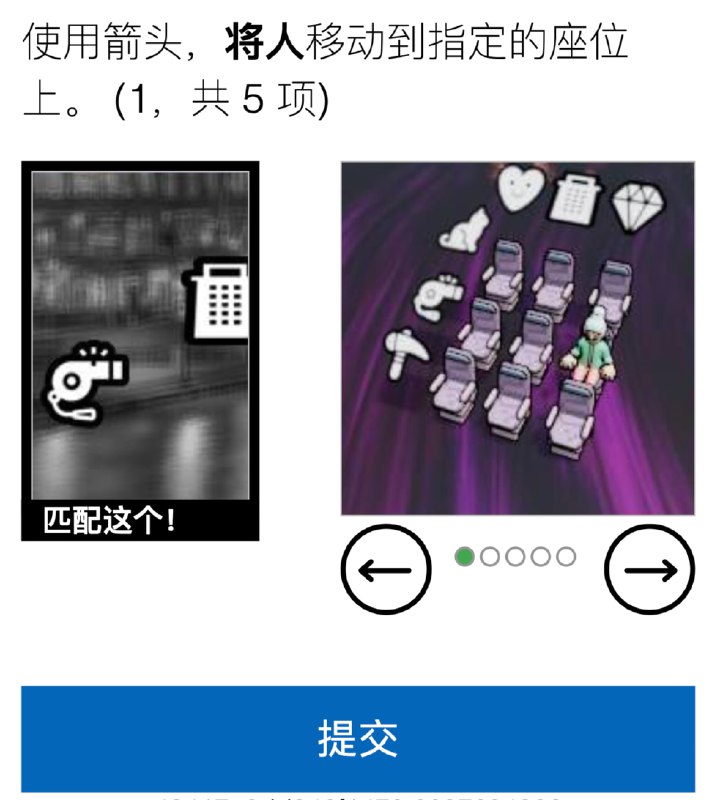
Task: Tap the left arrow button
Action: pyautogui.click(x=386, y=570)
